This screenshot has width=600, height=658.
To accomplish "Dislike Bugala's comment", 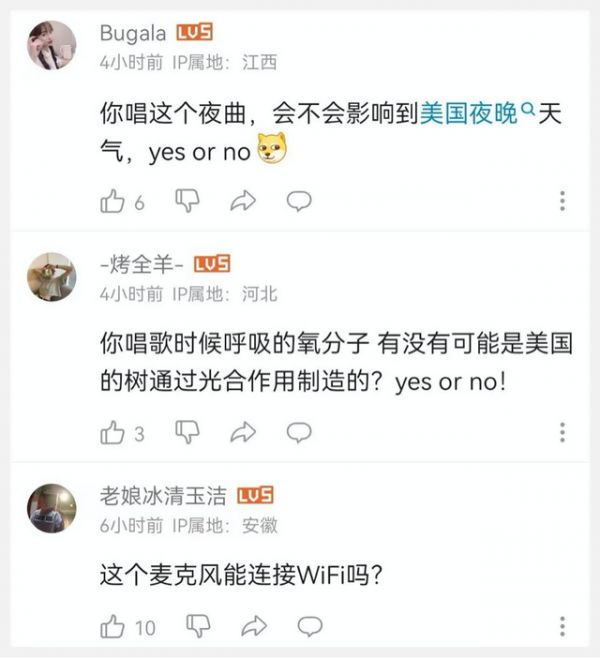I will tap(187, 201).
